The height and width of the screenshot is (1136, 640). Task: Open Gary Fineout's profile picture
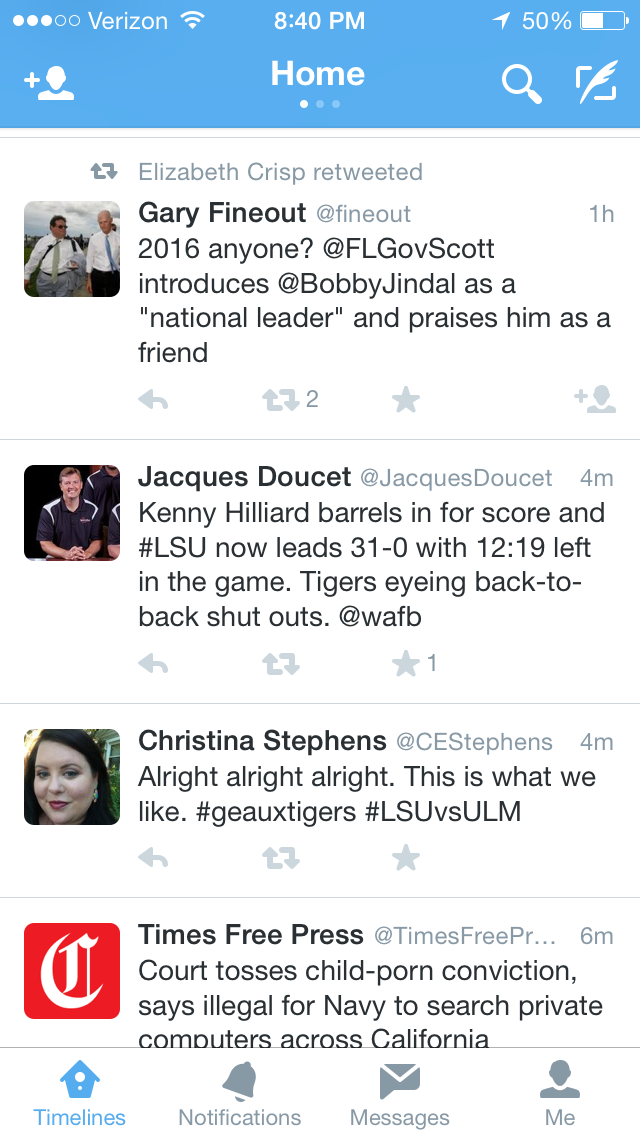[72, 249]
